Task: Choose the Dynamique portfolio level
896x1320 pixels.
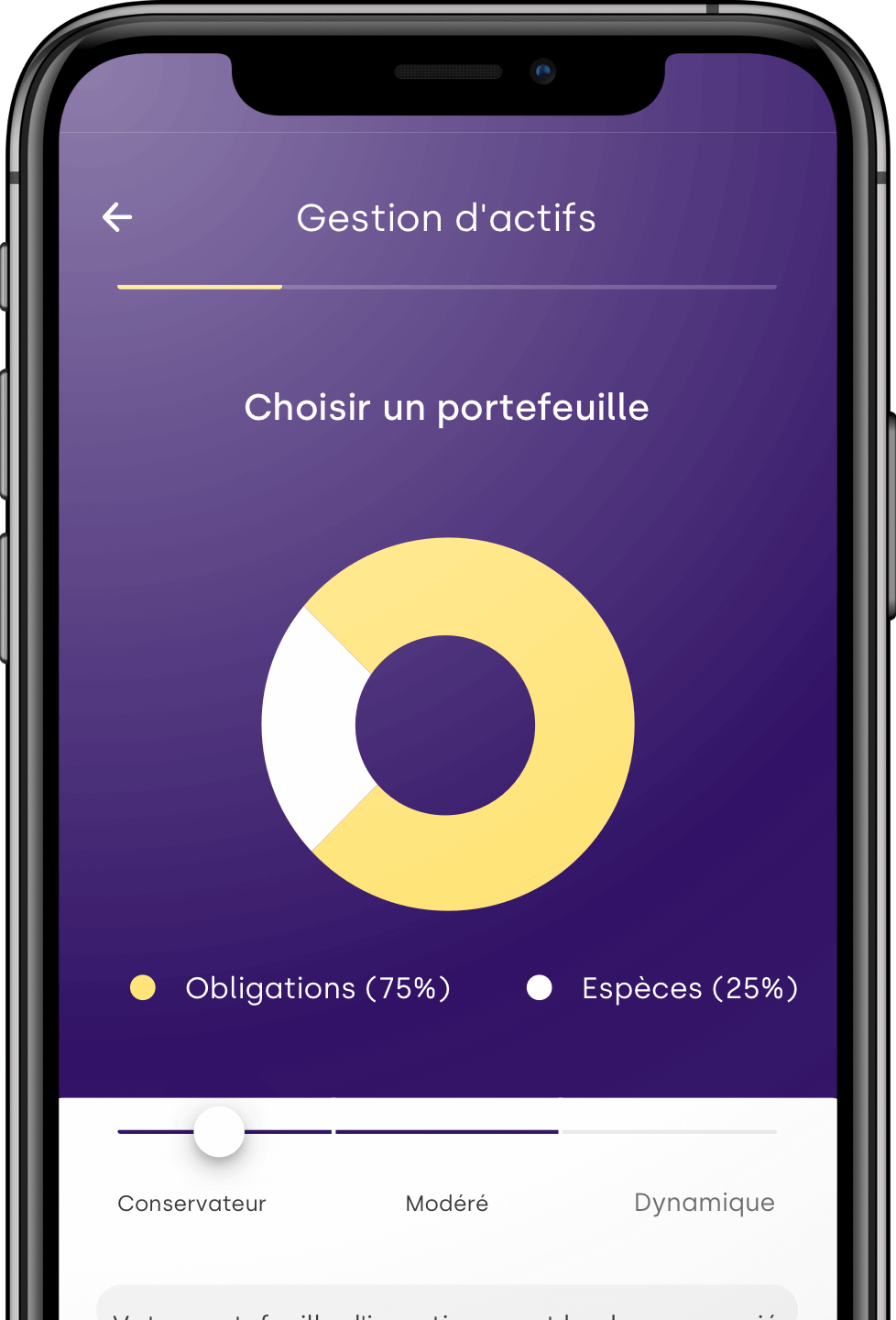Action: pyautogui.click(x=704, y=1203)
